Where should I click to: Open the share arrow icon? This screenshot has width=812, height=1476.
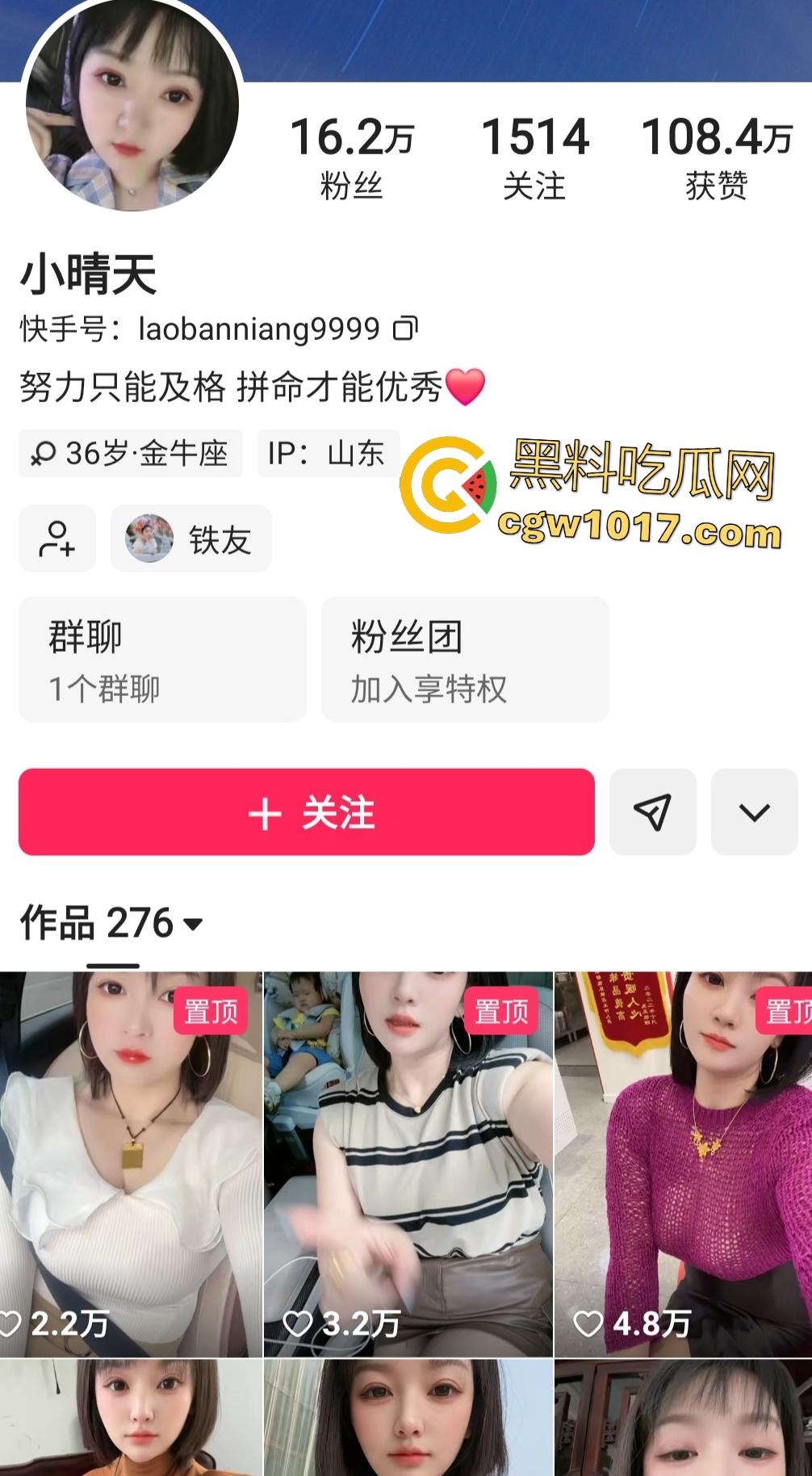click(652, 812)
